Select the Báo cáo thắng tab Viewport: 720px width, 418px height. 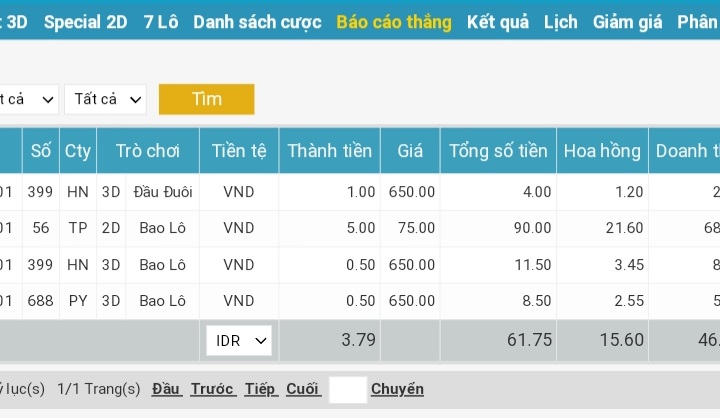(394, 21)
